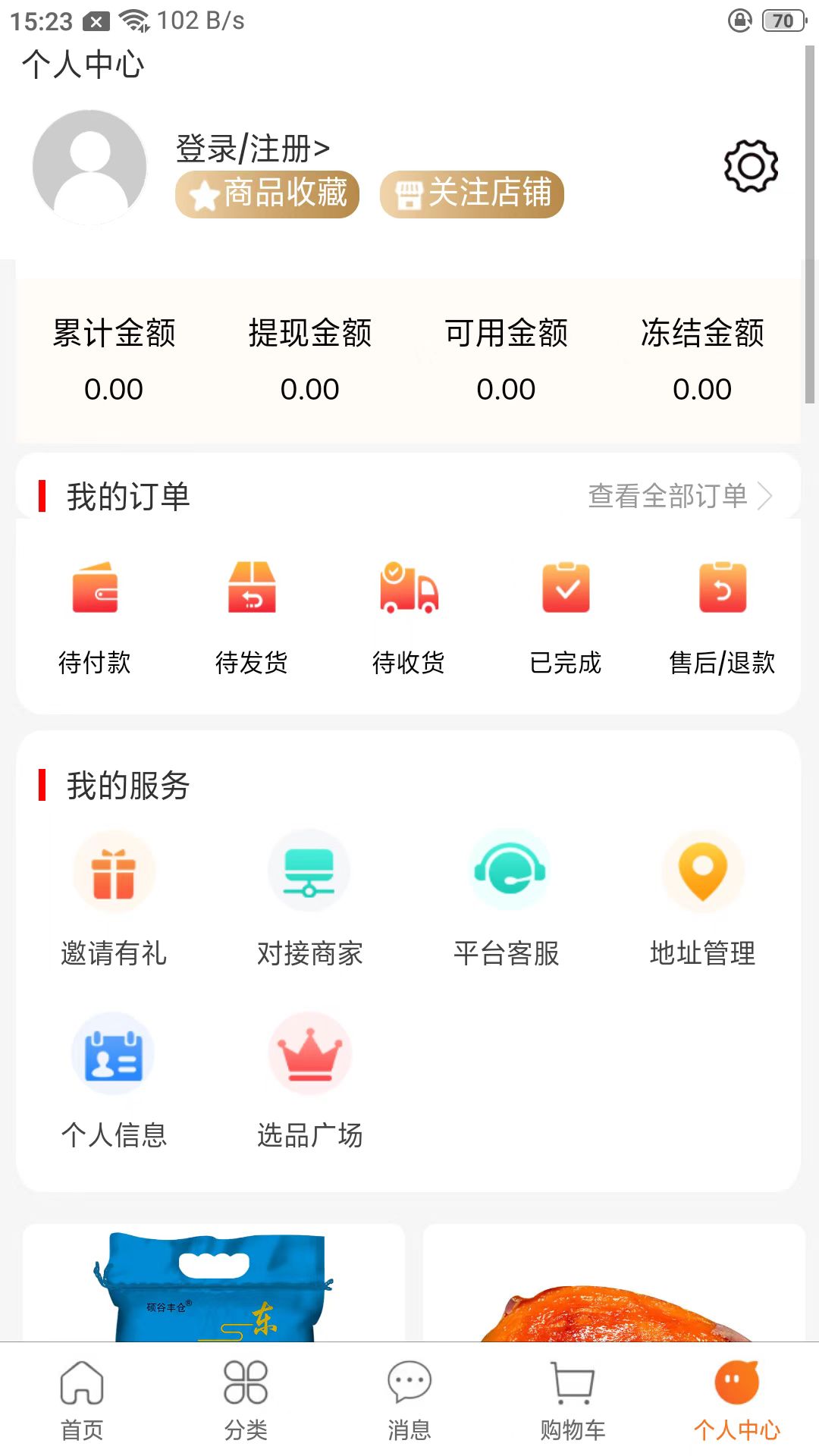Viewport: 819px width, 1456px height.
Task: Select the 待发货 awaiting shipment icon
Action: click(x=253, y=614)
